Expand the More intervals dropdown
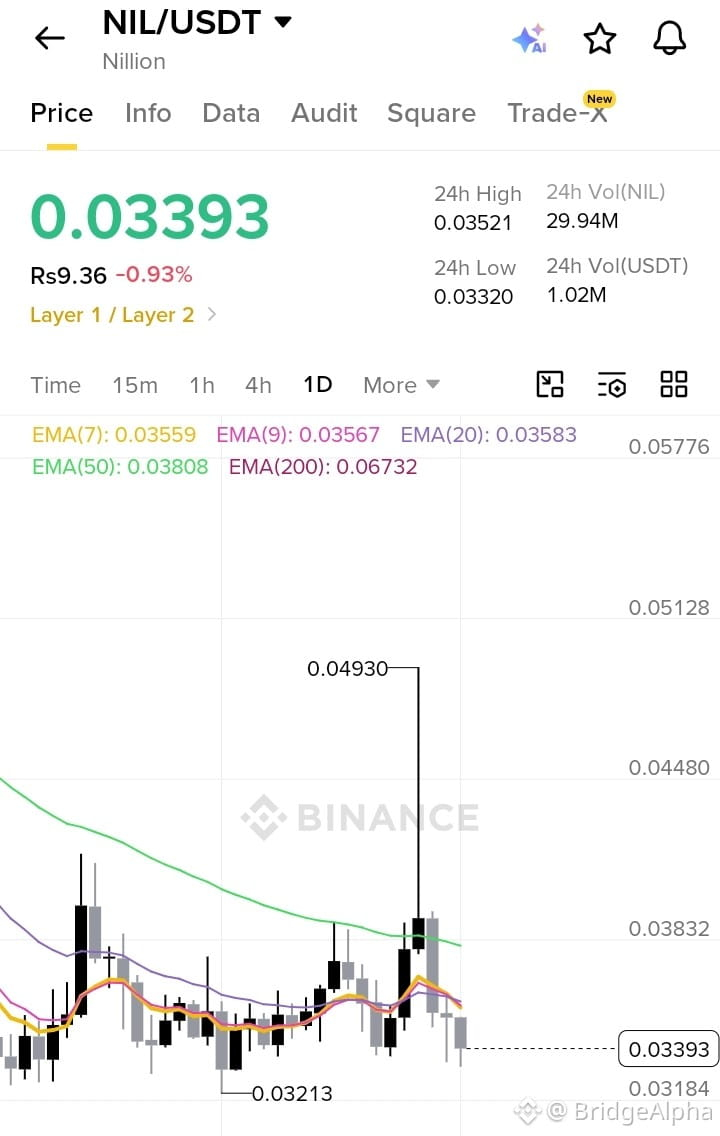The height and width of the screenshot is (1136, 720). (x=401, y=385)
